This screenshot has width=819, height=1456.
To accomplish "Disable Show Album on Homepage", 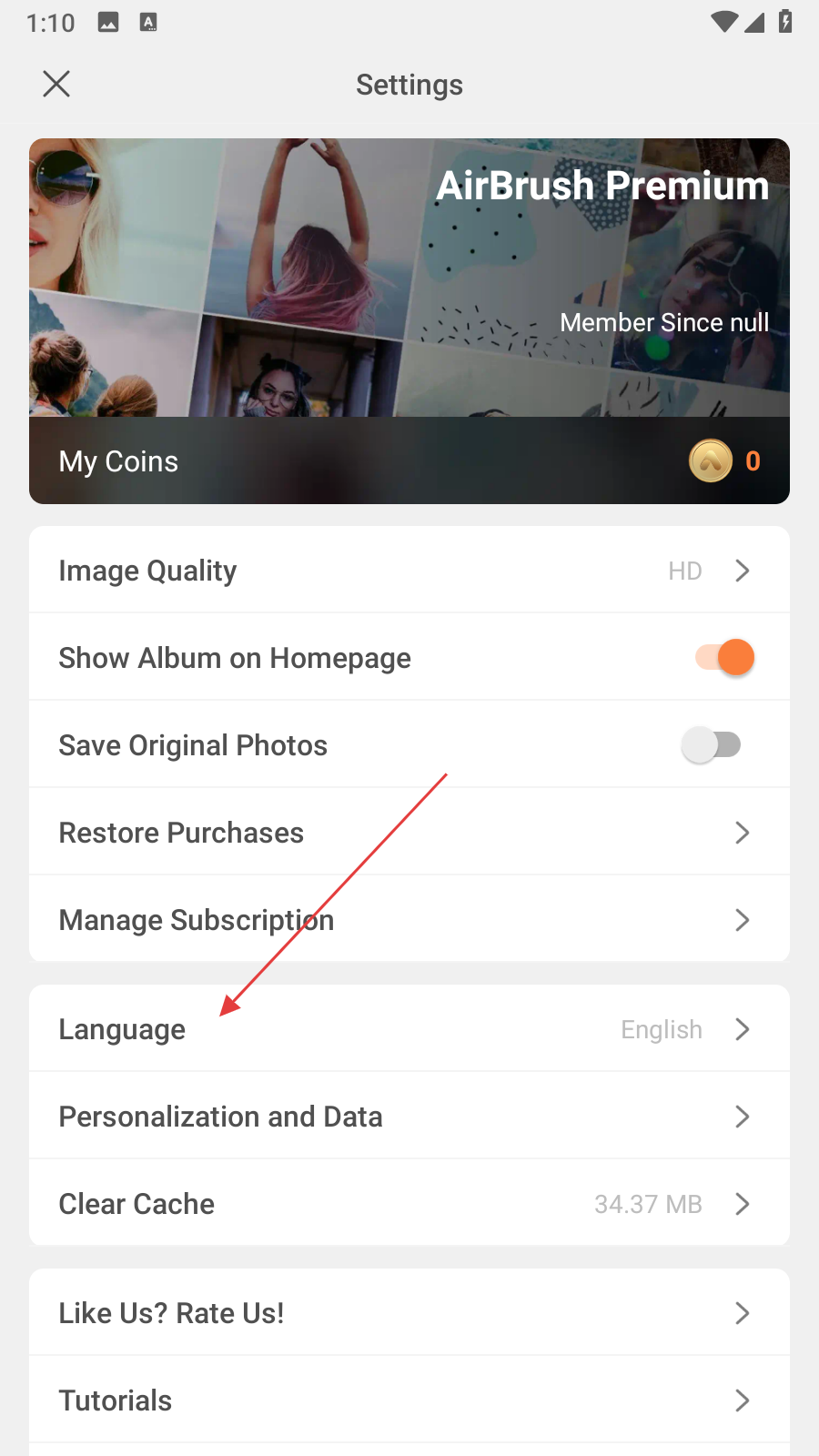I will (x=725, y=657).
